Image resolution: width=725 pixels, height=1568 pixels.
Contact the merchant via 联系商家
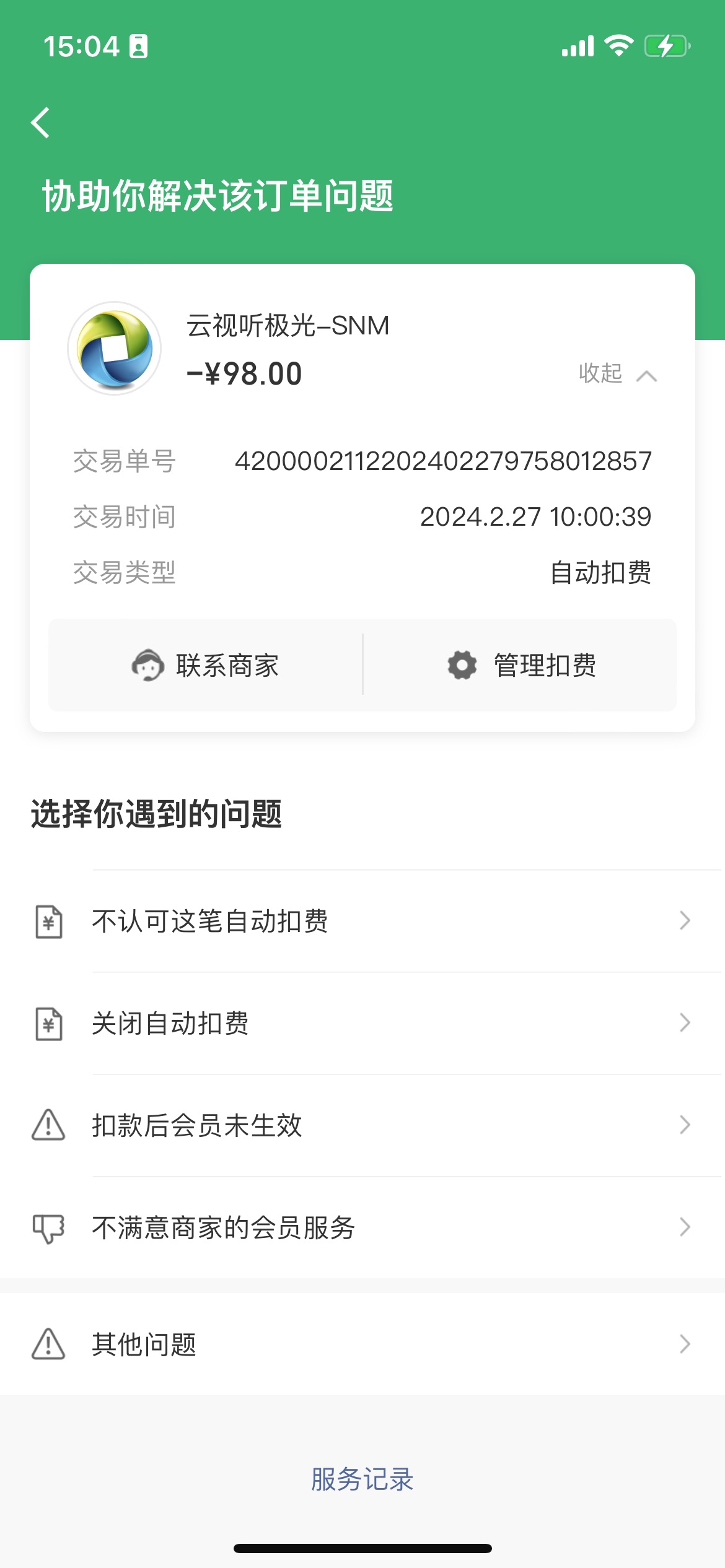(206, 666)
